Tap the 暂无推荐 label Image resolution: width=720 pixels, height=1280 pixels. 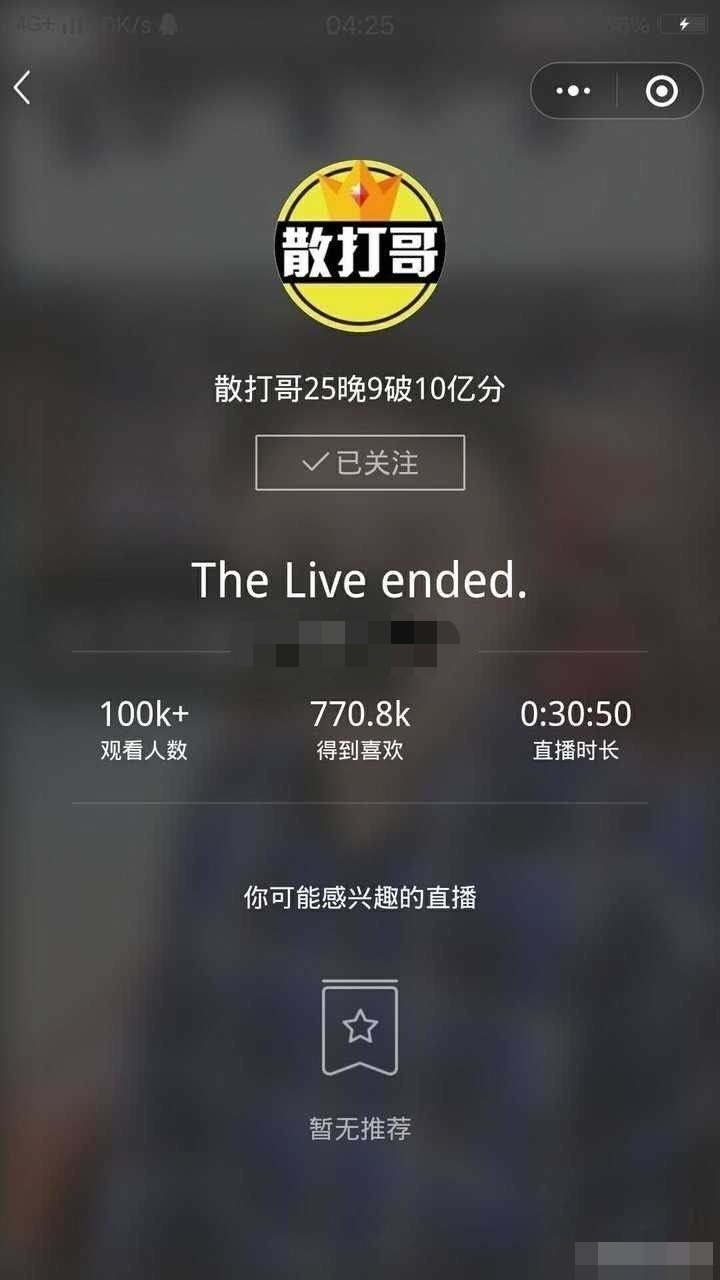(359, 1131)
